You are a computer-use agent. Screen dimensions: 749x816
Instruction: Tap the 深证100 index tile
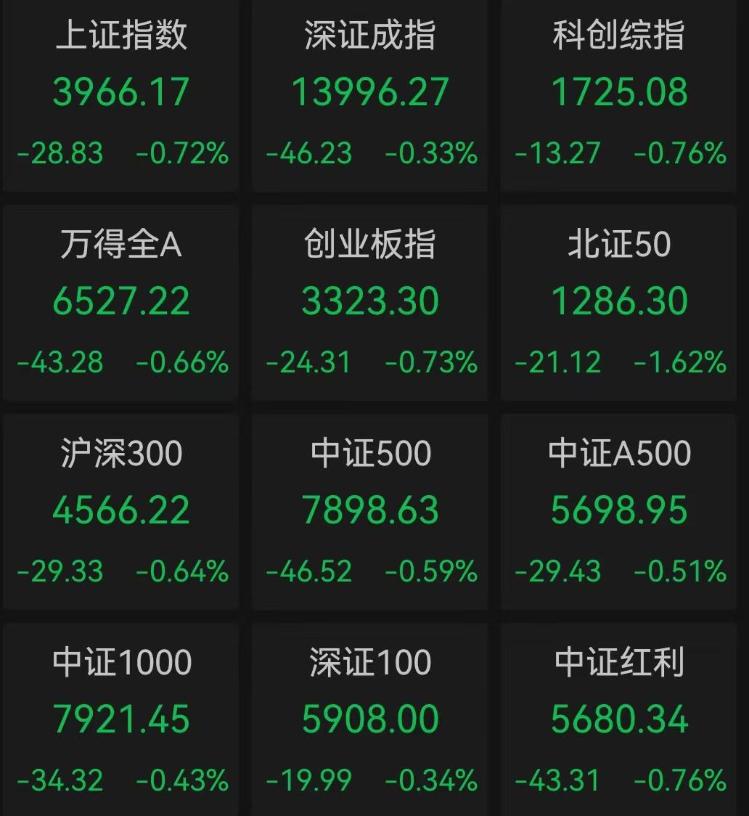pos(370,718)
